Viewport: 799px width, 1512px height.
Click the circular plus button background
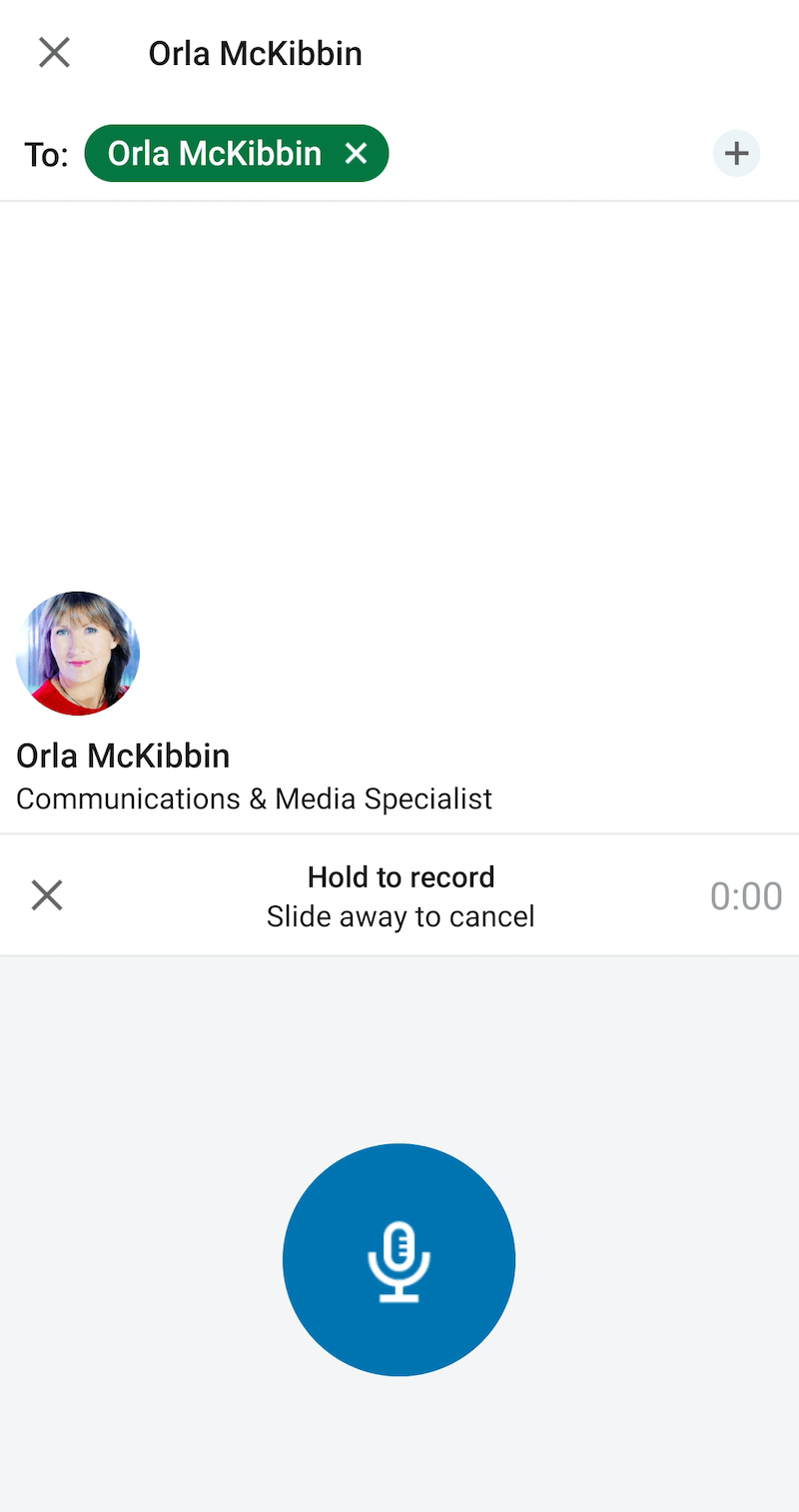[x=737, y=153]
